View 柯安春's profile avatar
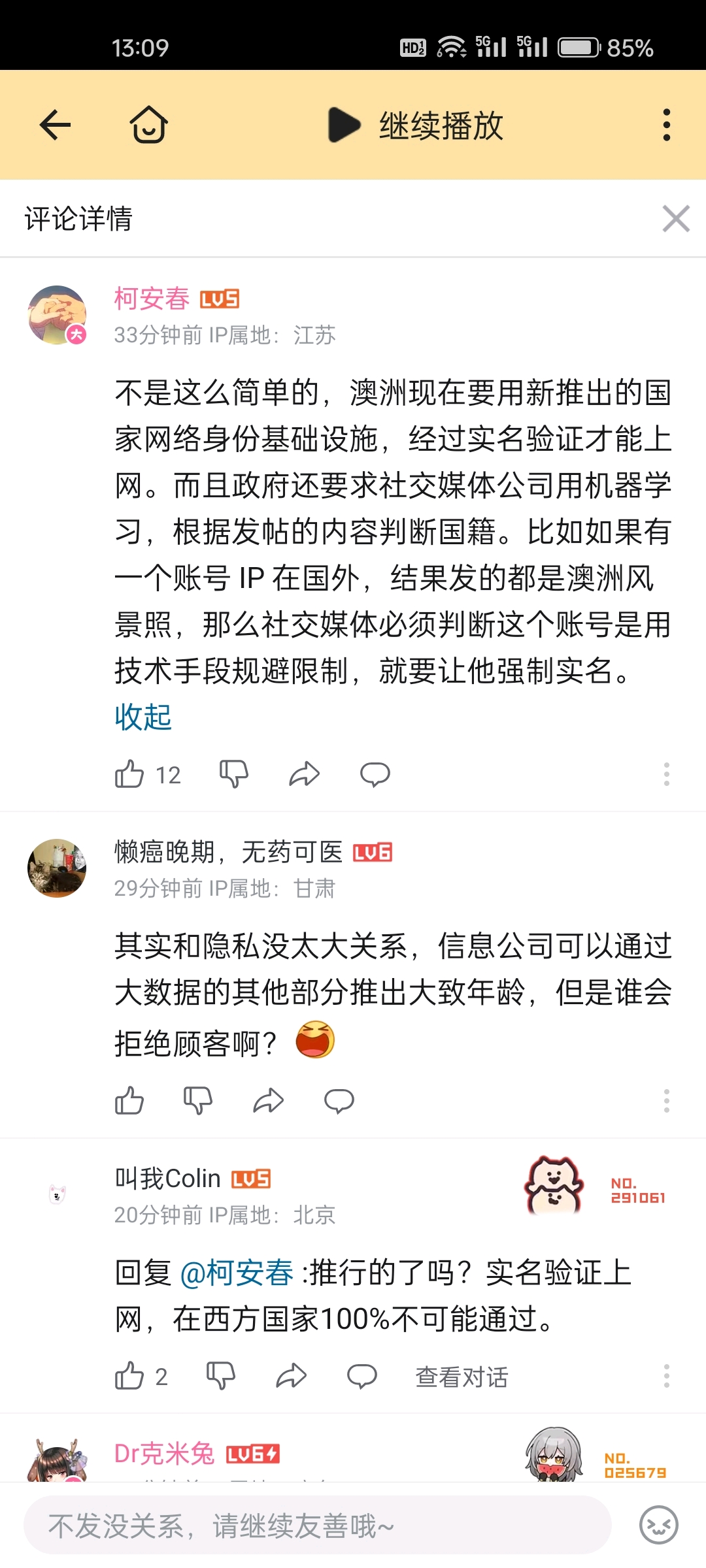 [58, 315]
